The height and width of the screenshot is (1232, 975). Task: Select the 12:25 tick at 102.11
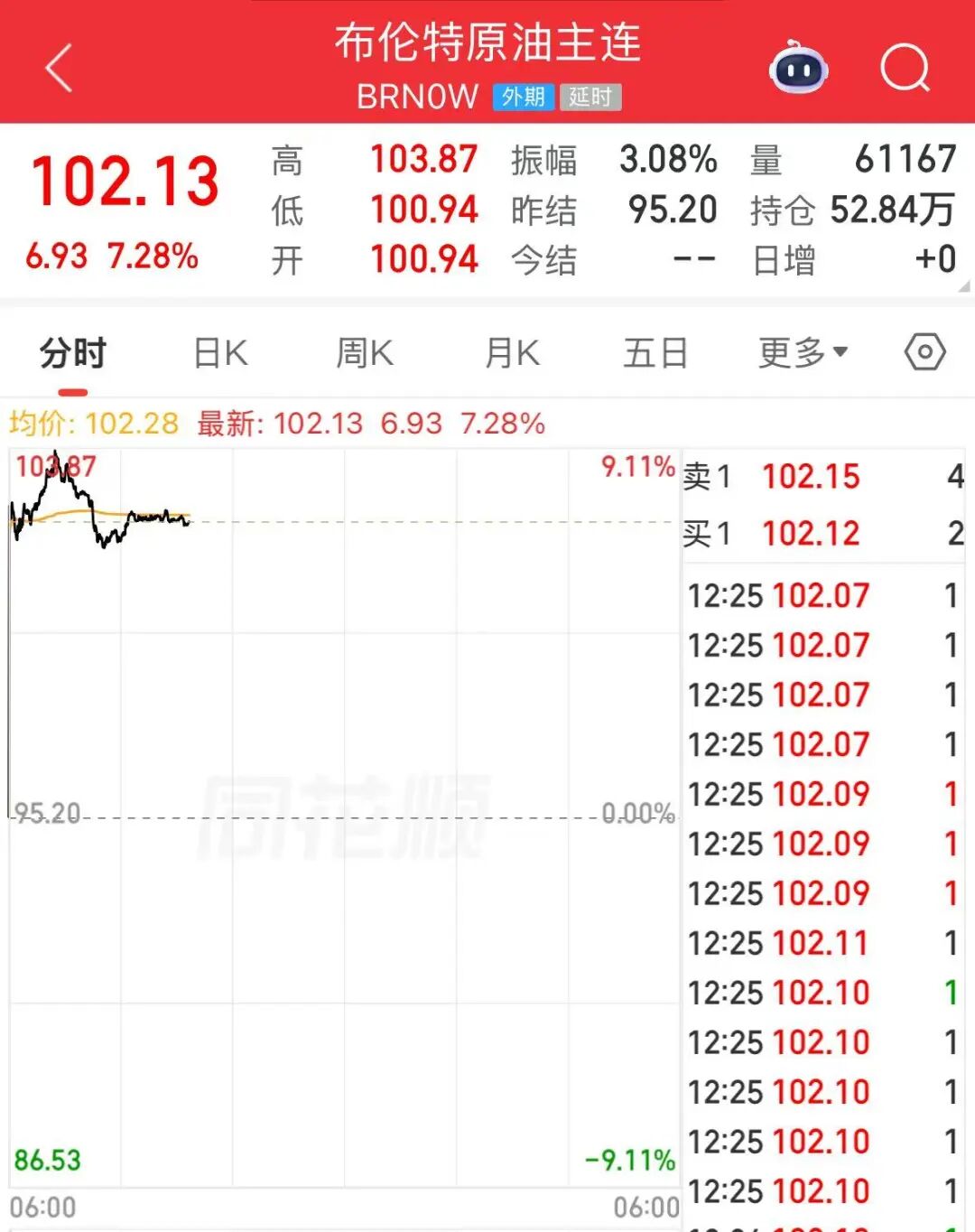817,942
